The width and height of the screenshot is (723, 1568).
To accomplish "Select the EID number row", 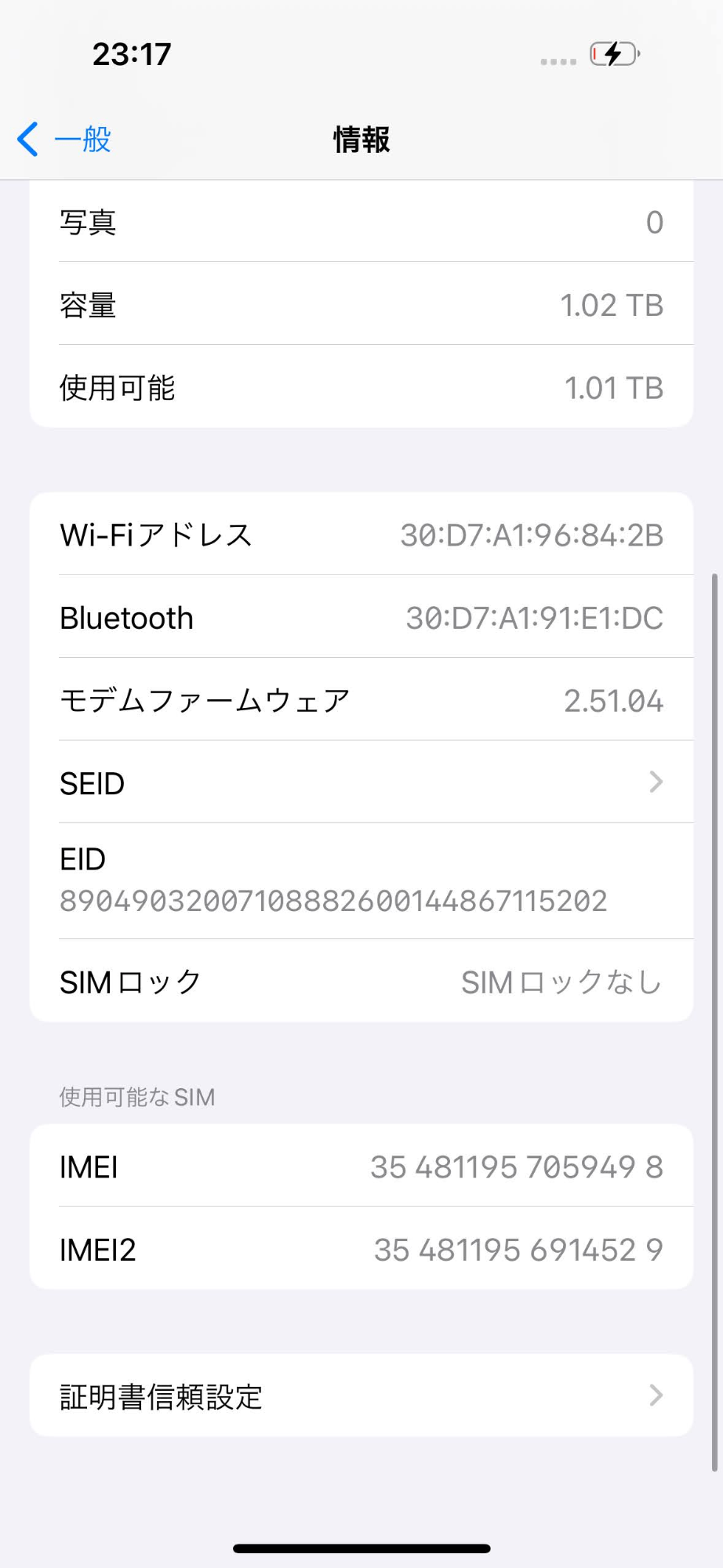I will point(361,880).
